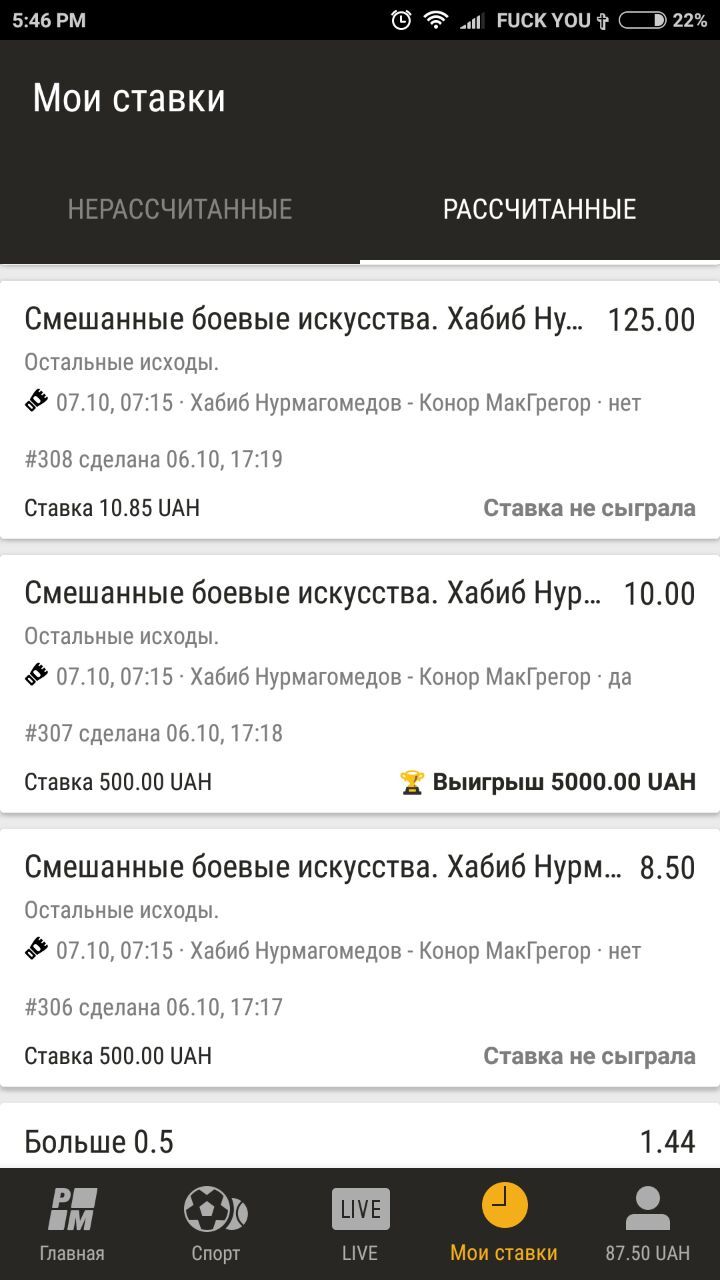View details of bet #306

coord(360,960)
